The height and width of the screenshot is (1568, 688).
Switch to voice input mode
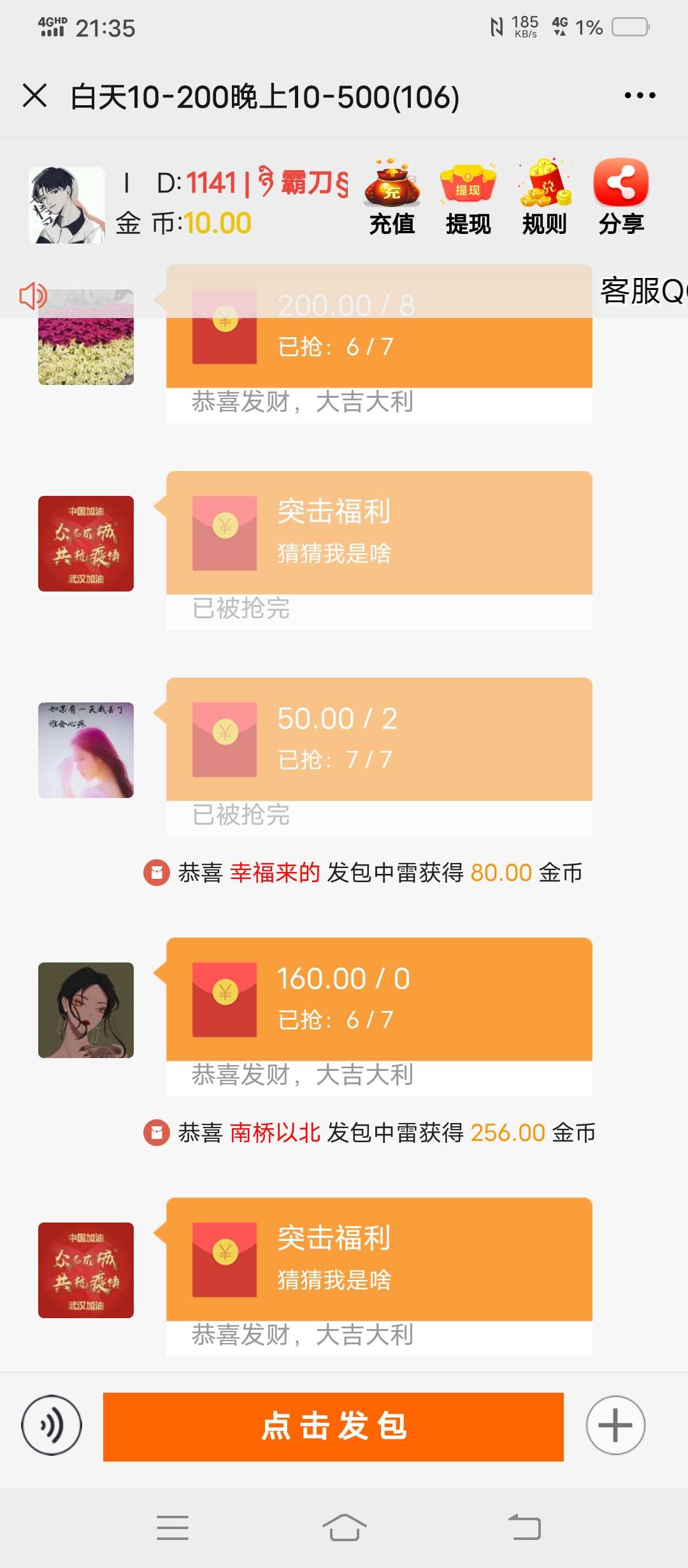pyautogui.click(x=52, y=1425)
